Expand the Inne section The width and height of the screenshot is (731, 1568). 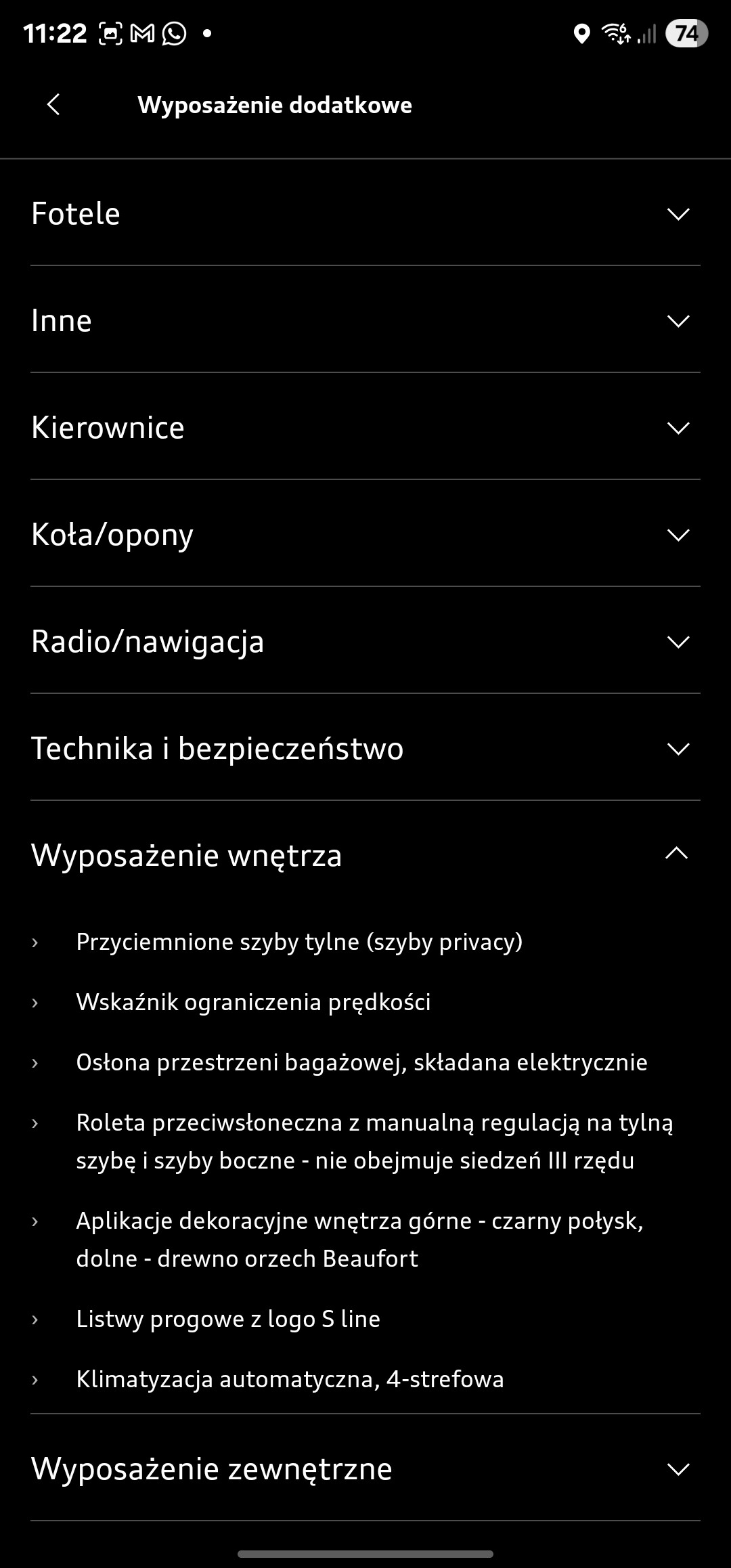[365, 320]
